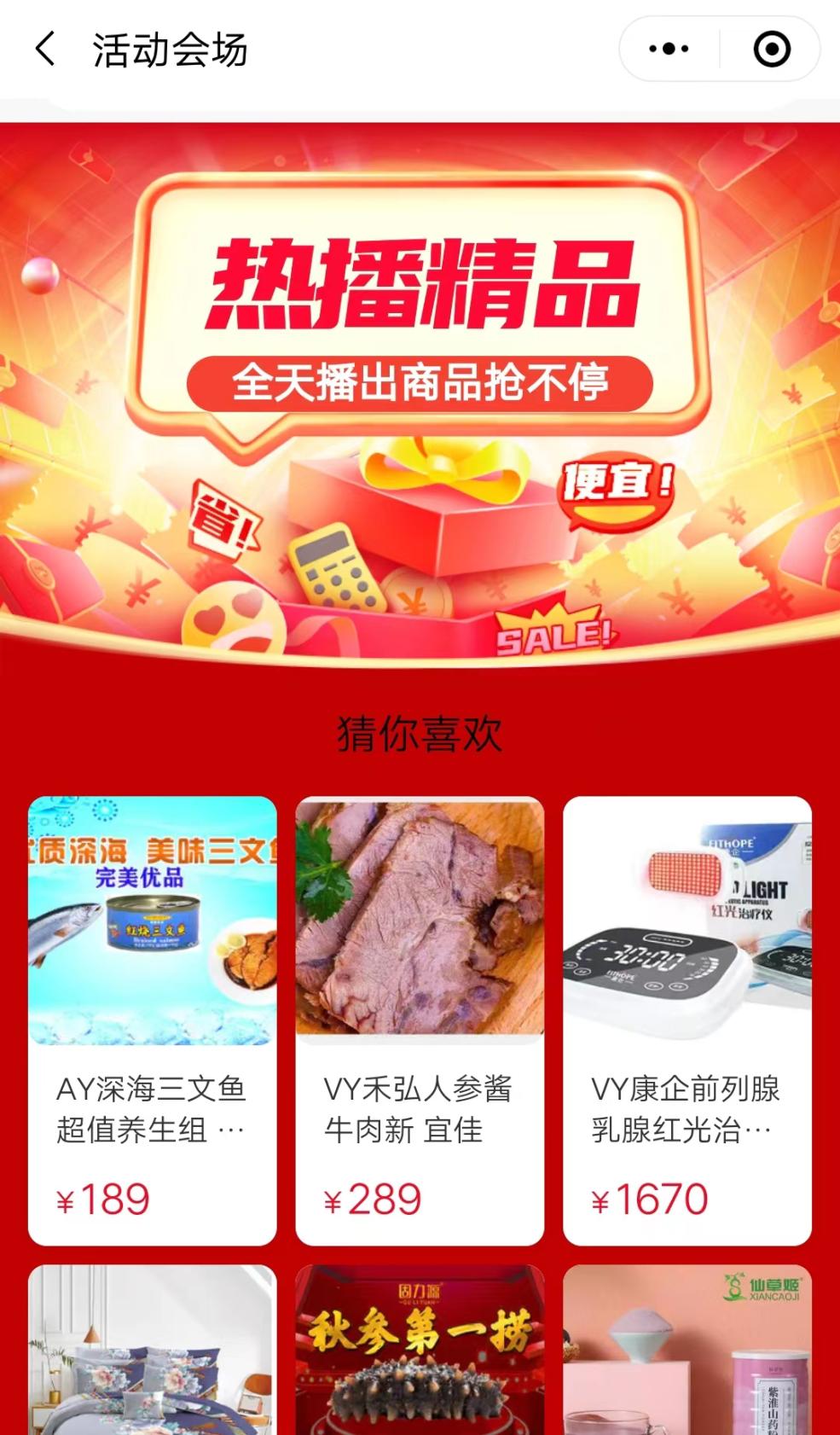Tap the ¥1670 price label

pyautogui.click(x=651, y=1198)
